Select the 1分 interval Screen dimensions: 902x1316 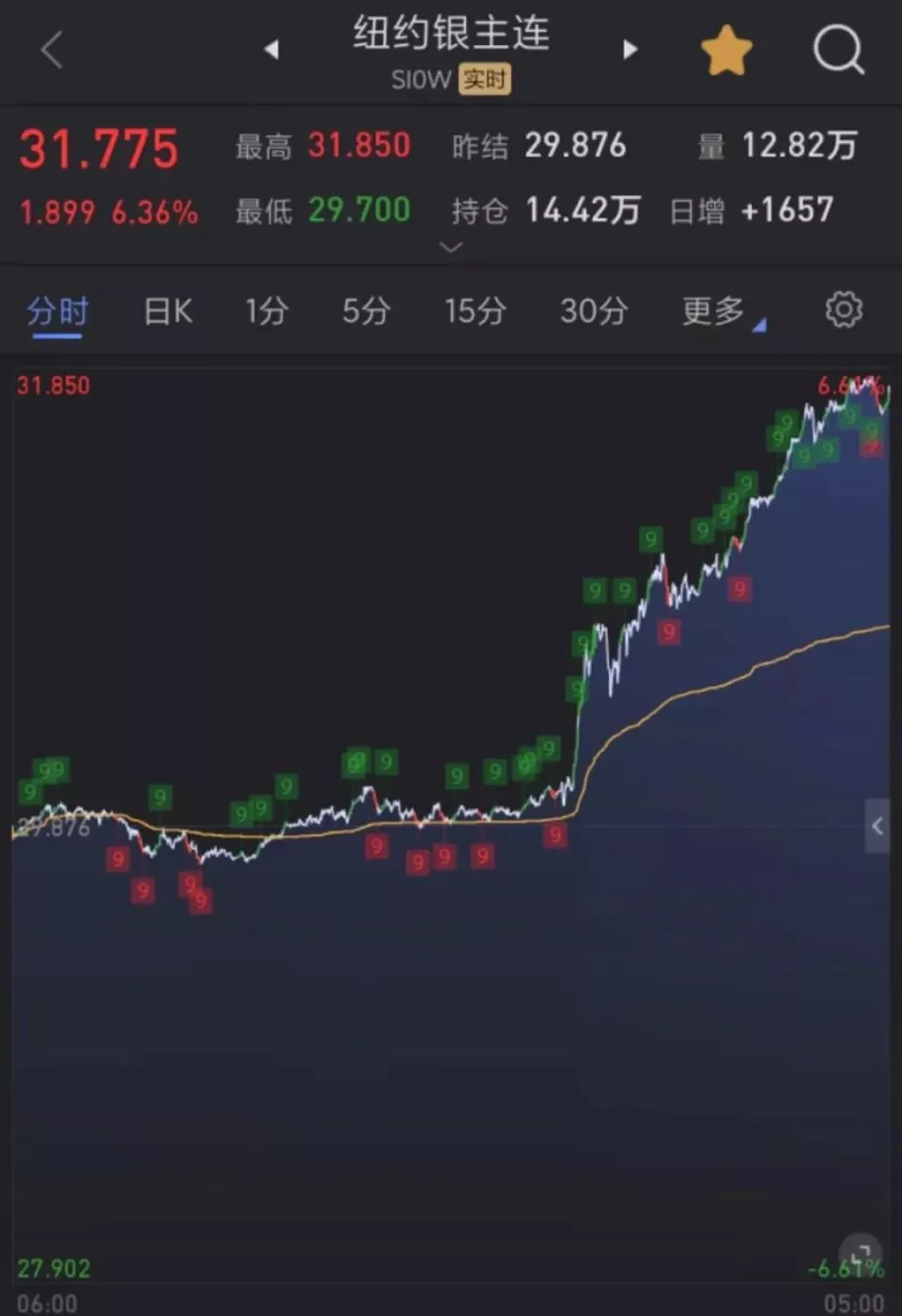pyautogui.click(x=266, y=310)
